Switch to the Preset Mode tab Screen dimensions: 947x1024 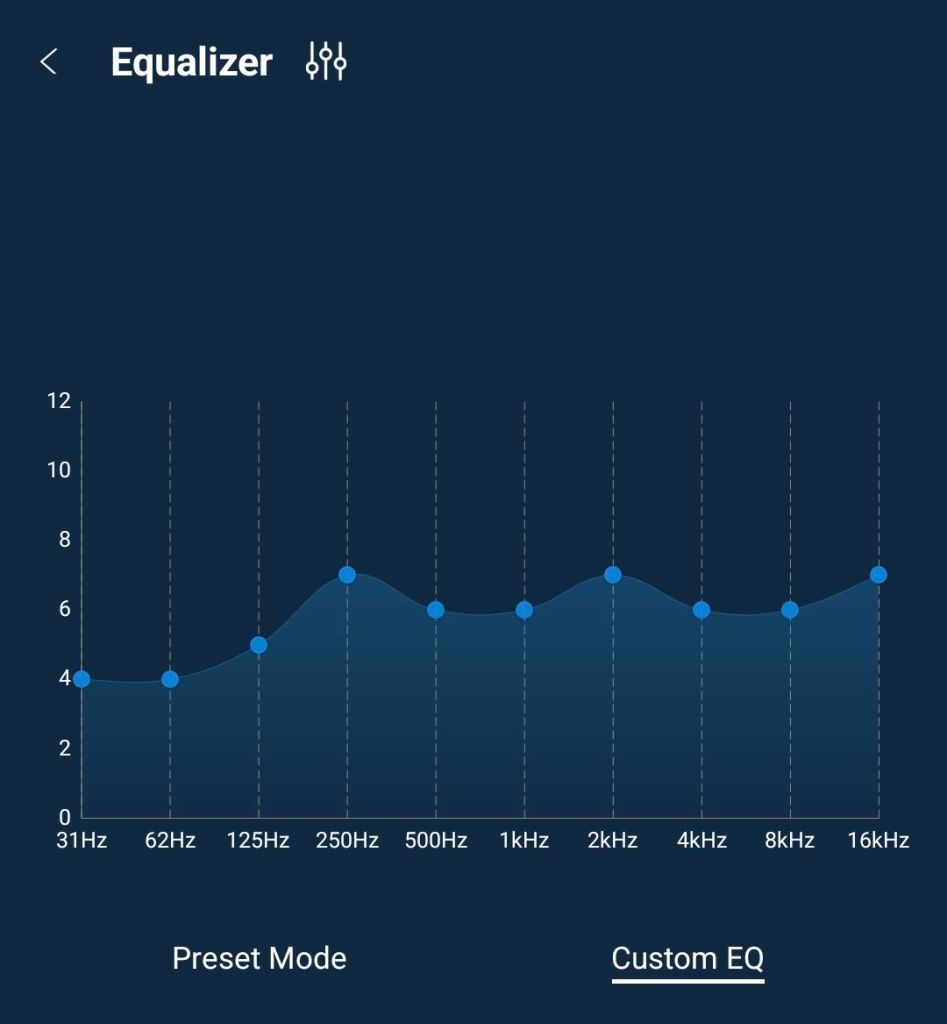(259, 958)
